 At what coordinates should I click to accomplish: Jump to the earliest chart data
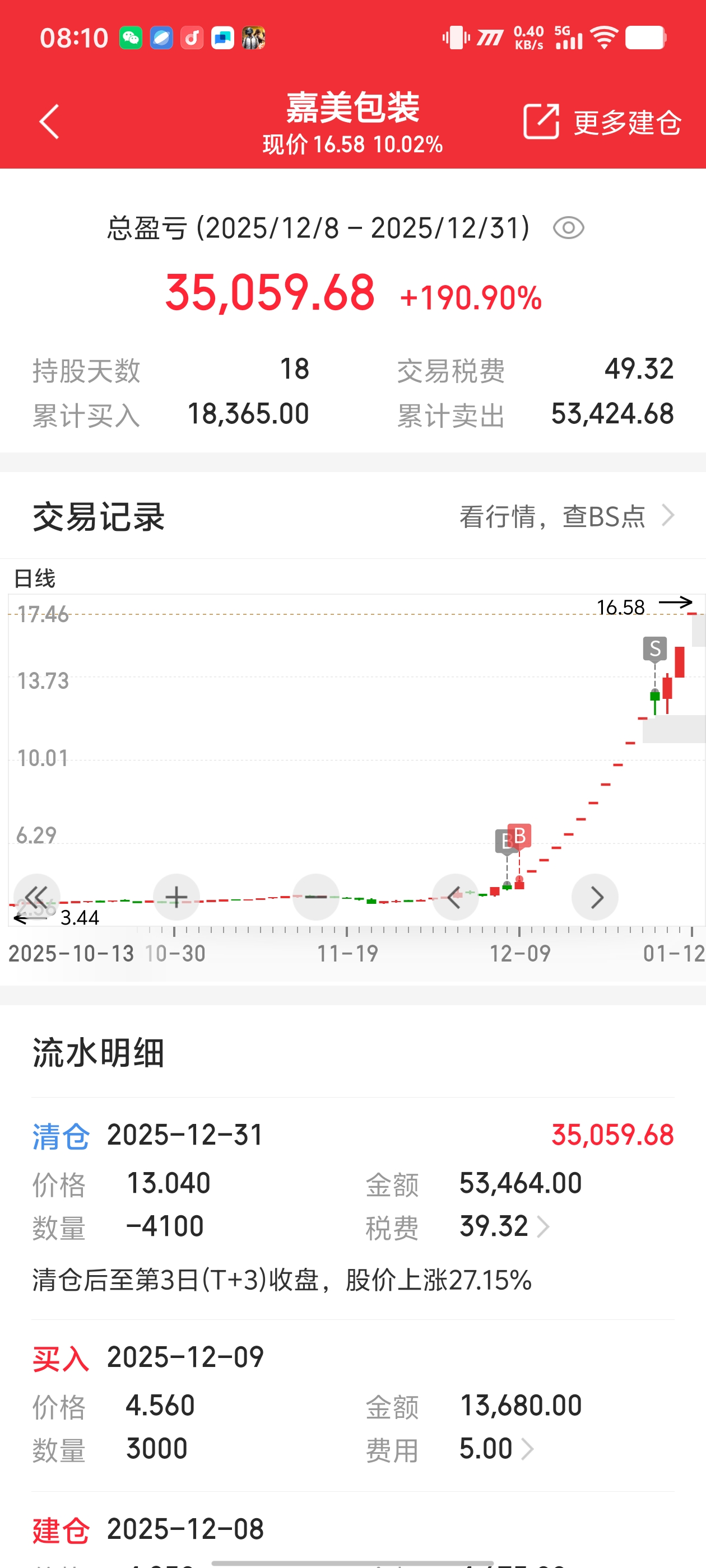36,897
